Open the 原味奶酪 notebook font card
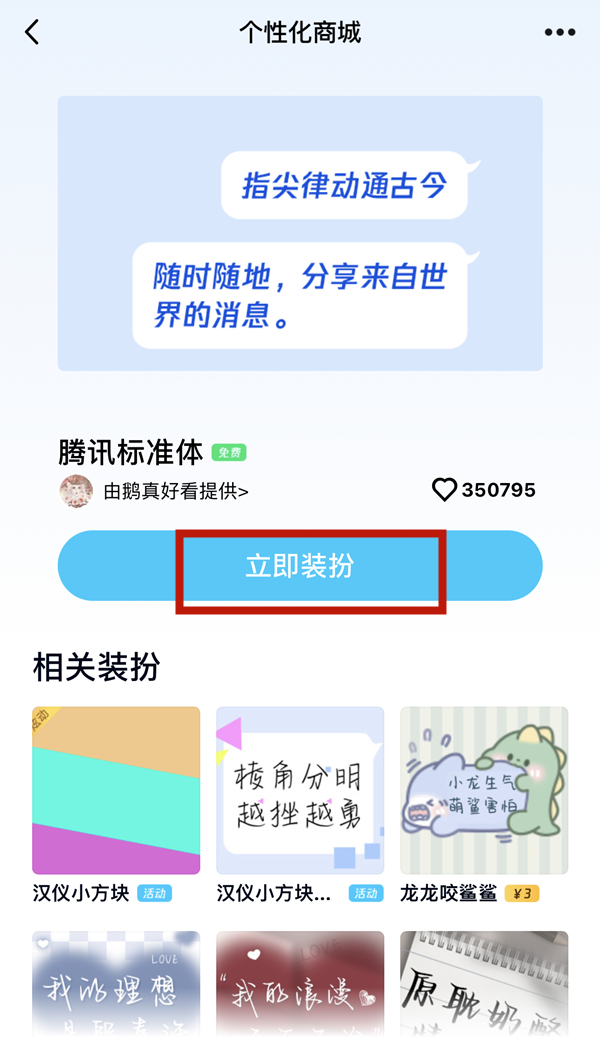Screen dimensions: 600x1037 [x=484, y=983]
